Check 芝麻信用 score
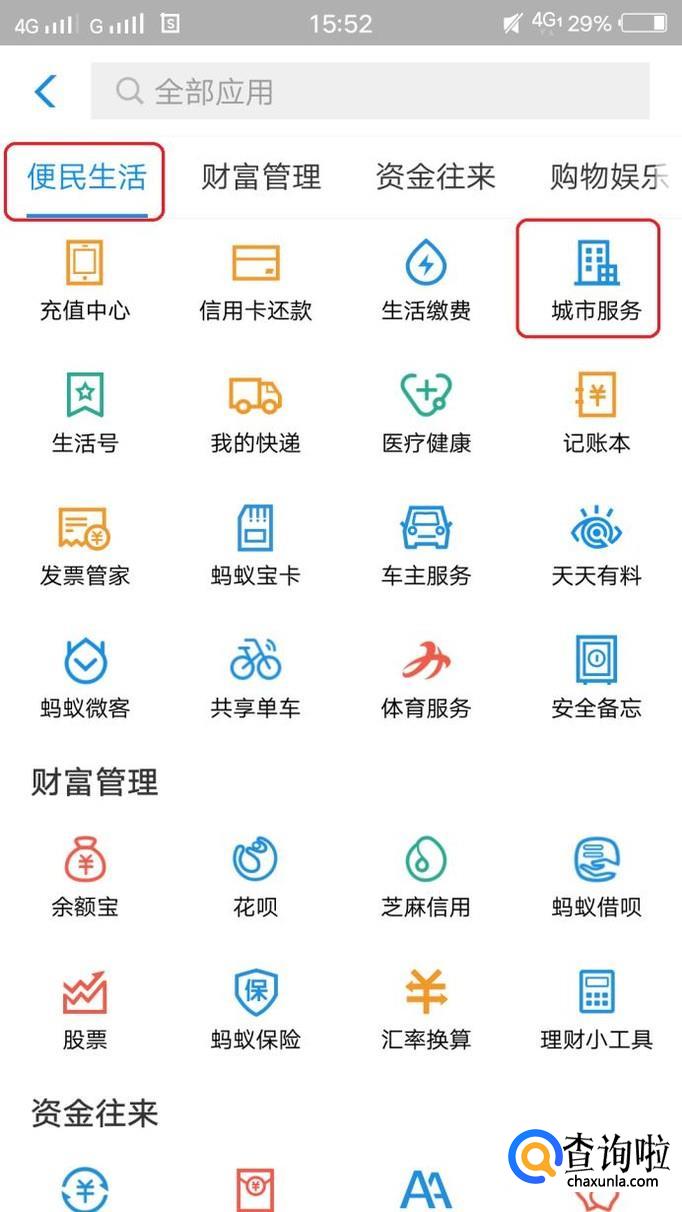This screenshot has width=682, height=1212. tap(426, 876)
